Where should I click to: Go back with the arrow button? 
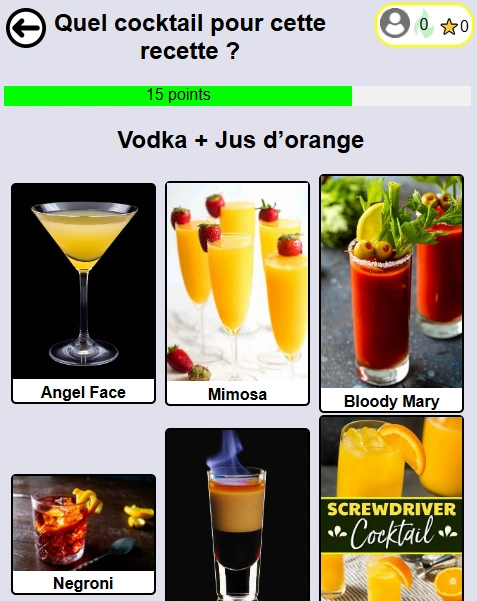point(26,28)
